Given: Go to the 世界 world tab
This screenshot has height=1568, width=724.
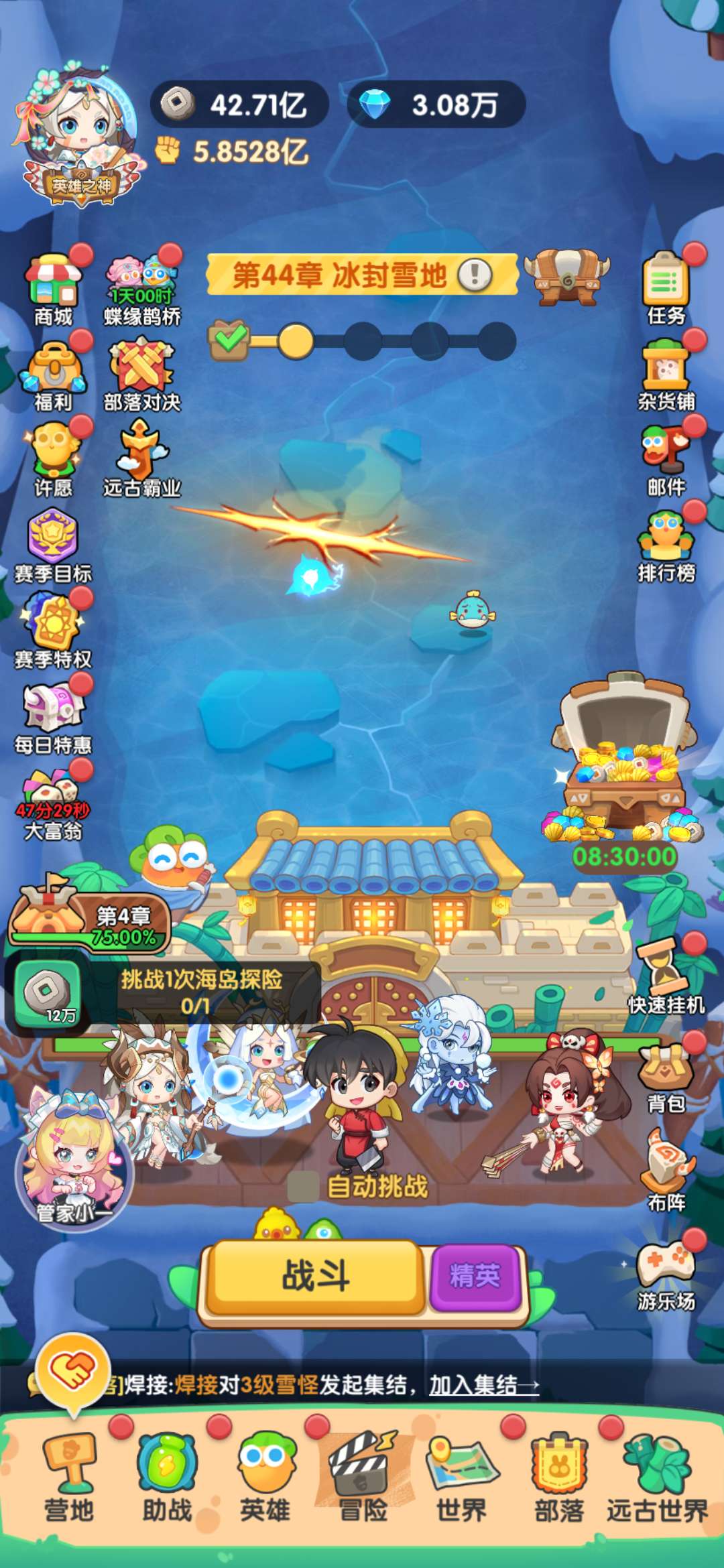Looking at the screenshot, I should point(462,1478).
